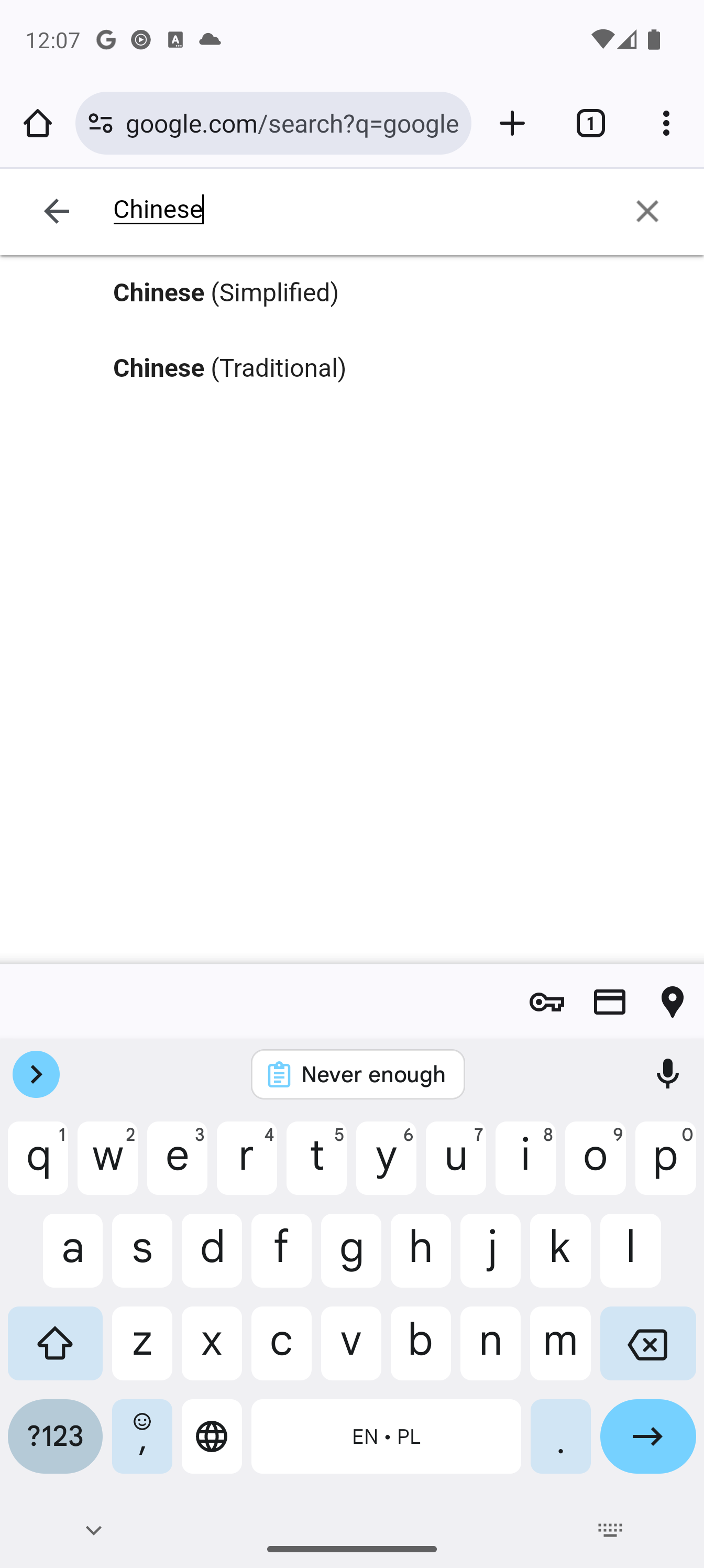Tap the URL address bar
This screenshot has height=1568, width=704.
(x=292, y=124)
